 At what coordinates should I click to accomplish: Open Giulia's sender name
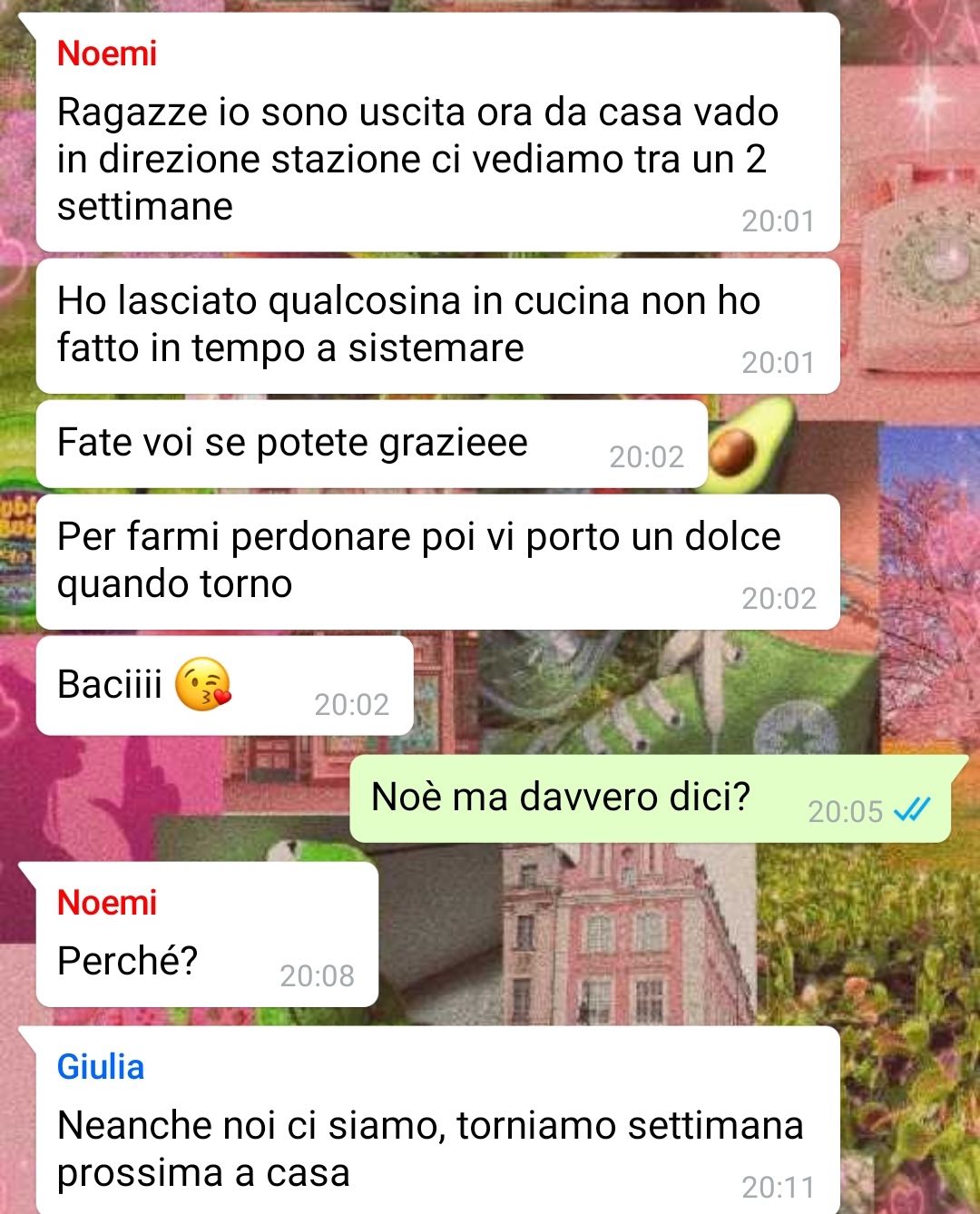101,1067
